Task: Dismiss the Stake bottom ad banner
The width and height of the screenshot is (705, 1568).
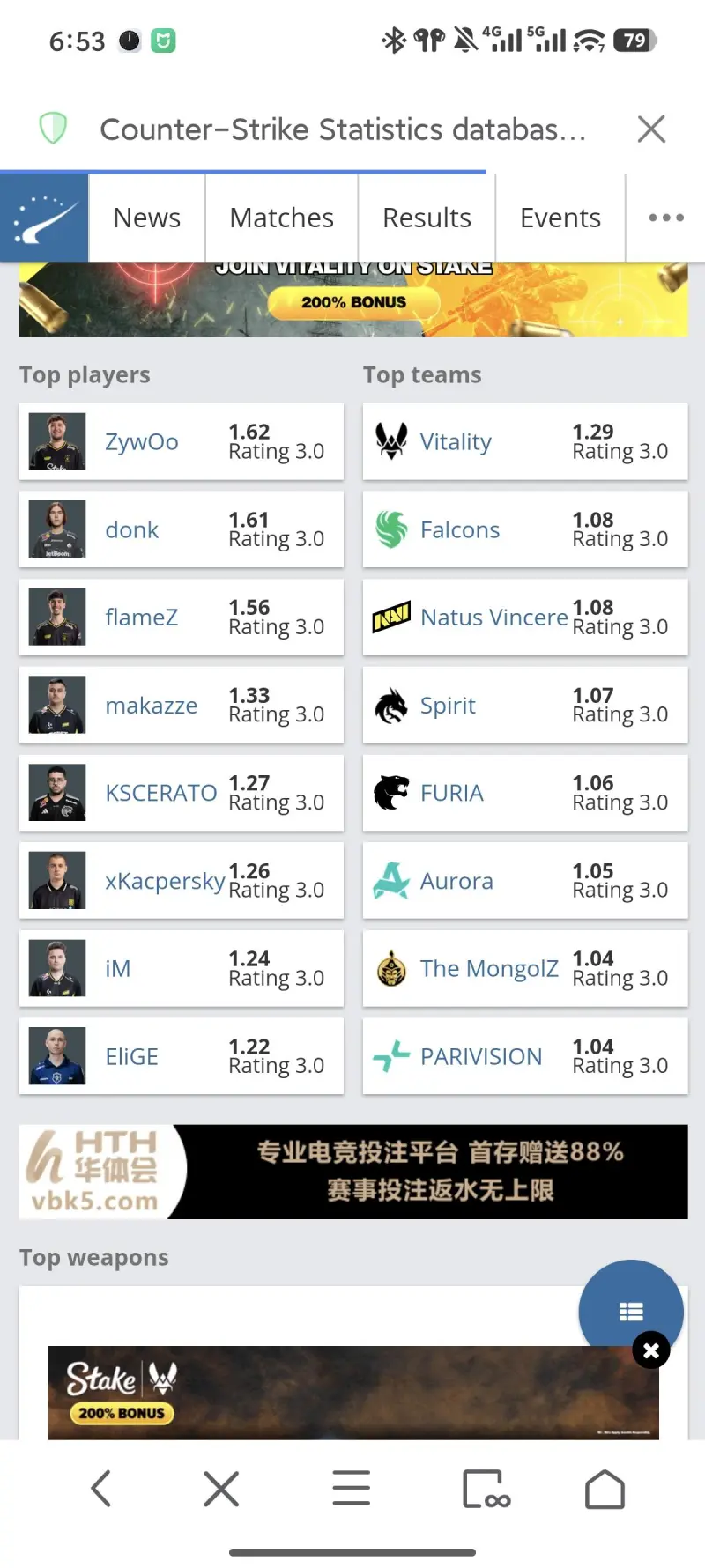Action: (651, 1350)
